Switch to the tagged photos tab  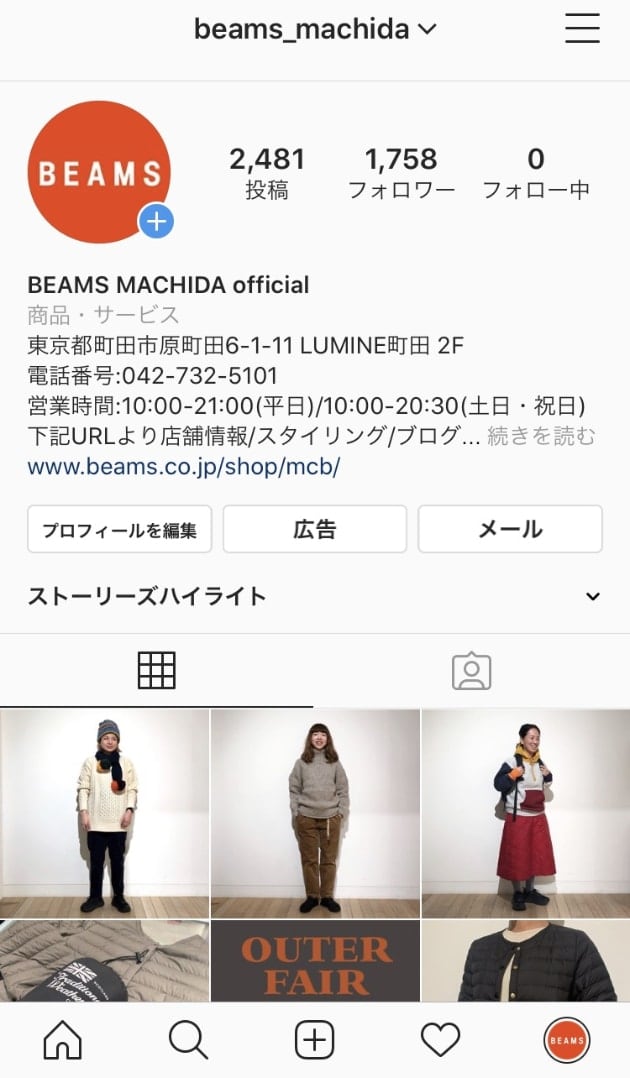[471, 671]
